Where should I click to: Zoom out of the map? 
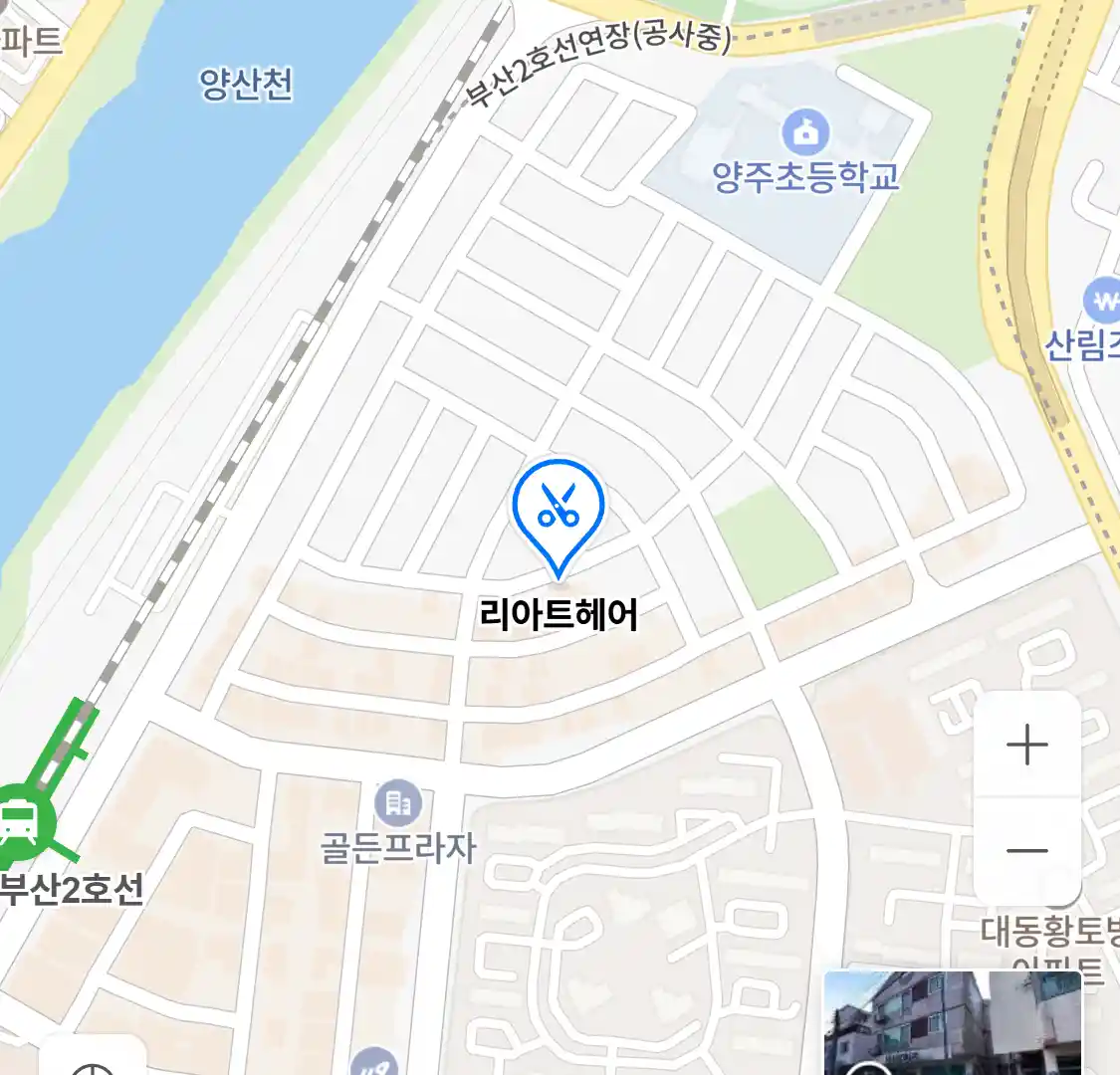pos(1026,851)
